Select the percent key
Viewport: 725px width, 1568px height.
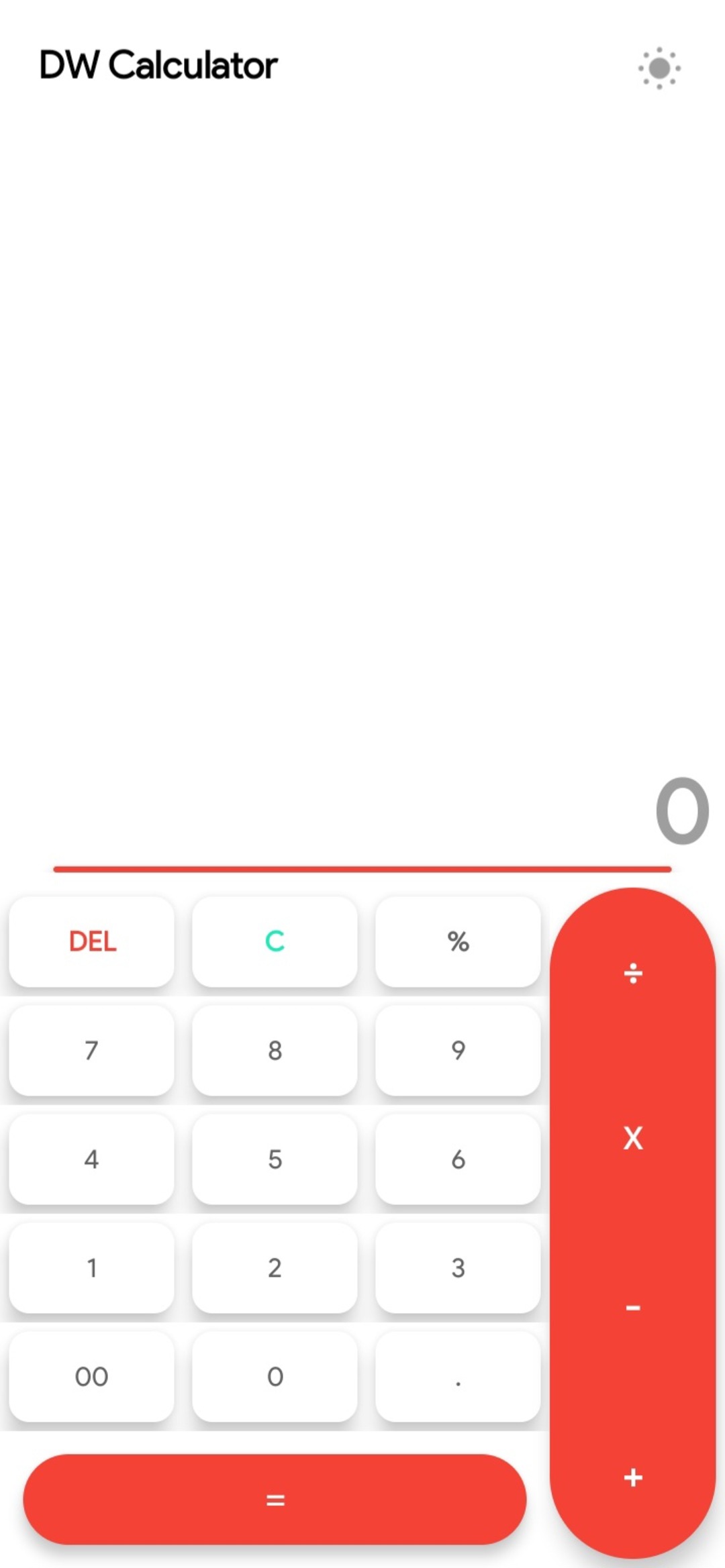click(458, 942)
